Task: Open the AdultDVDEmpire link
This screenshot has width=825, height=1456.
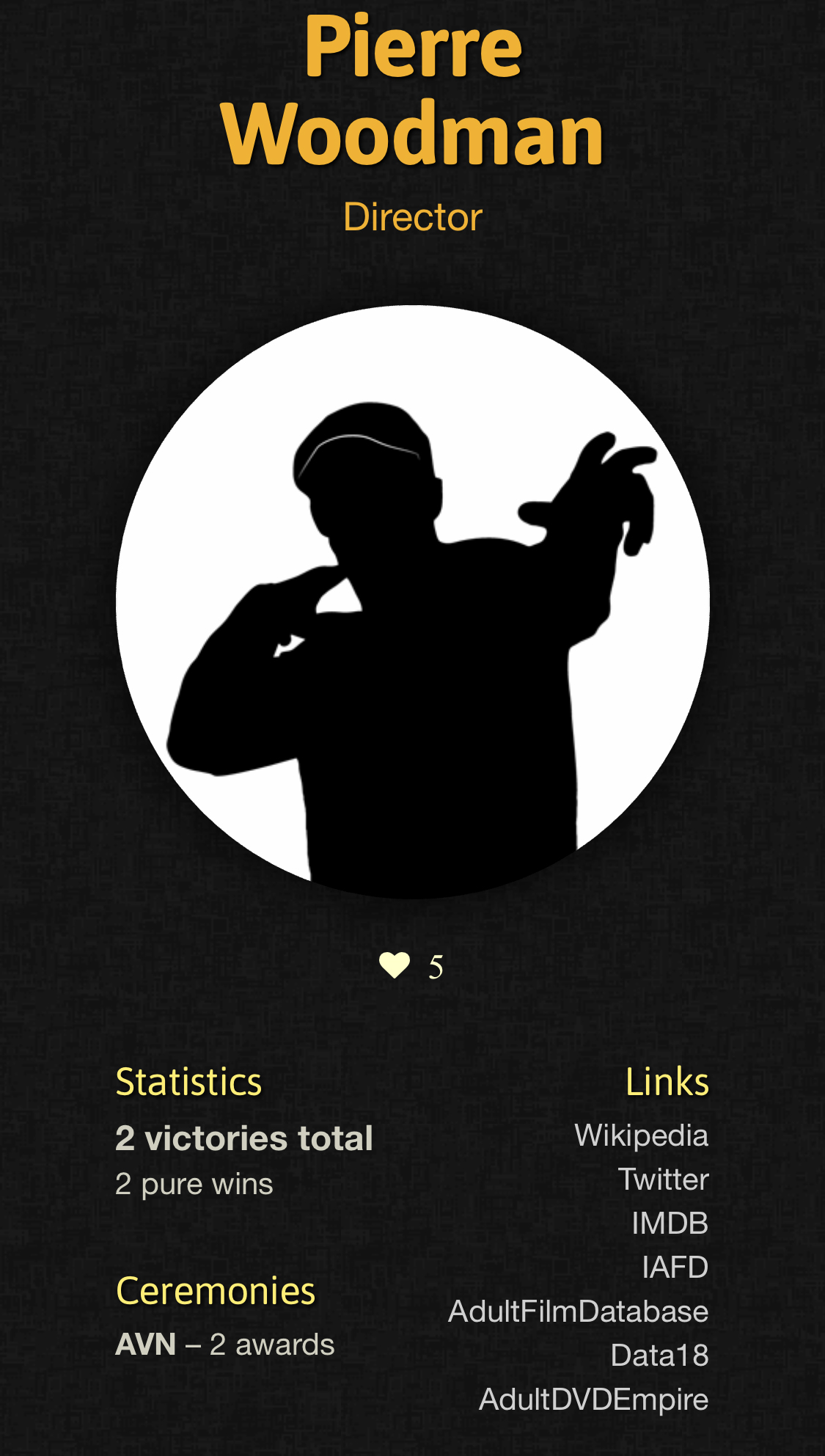Action: tap(593, 1400)
